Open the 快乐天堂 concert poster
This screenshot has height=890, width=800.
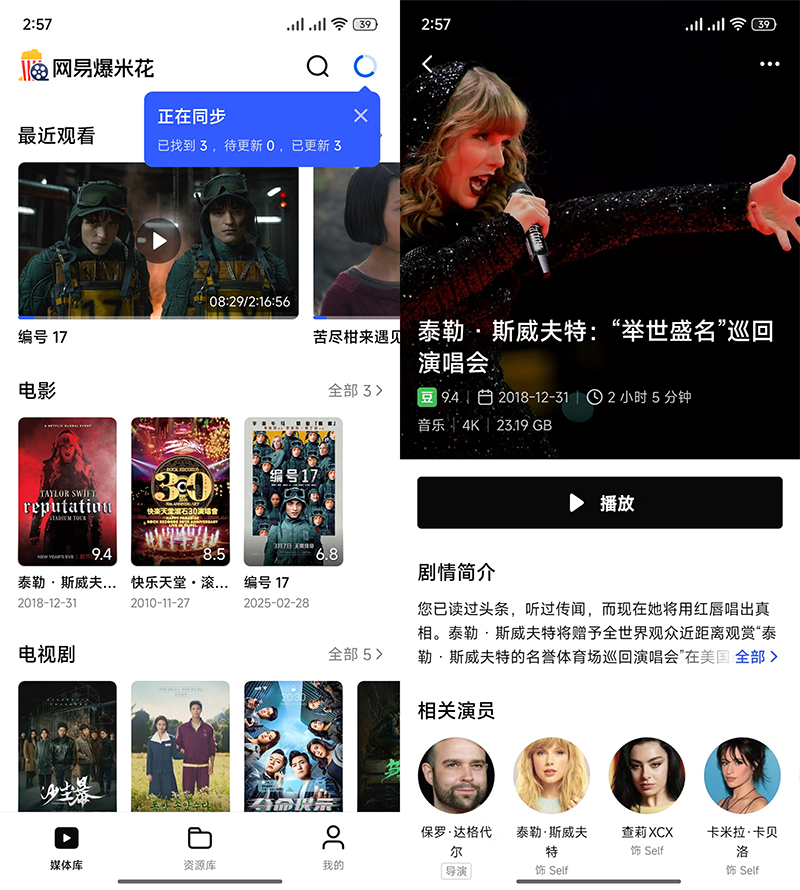[180, 491]
